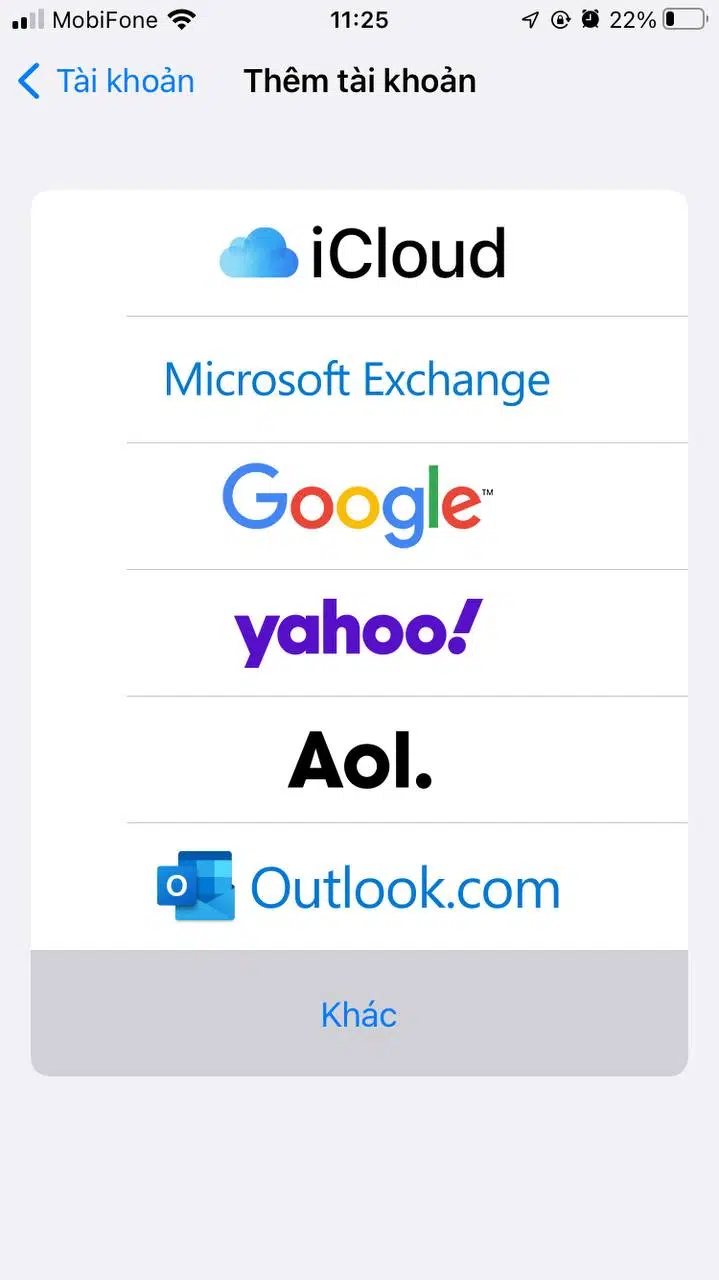Tap the Outlook.com option
Viewport: 719px width, 1280px height.
point(360,887)
